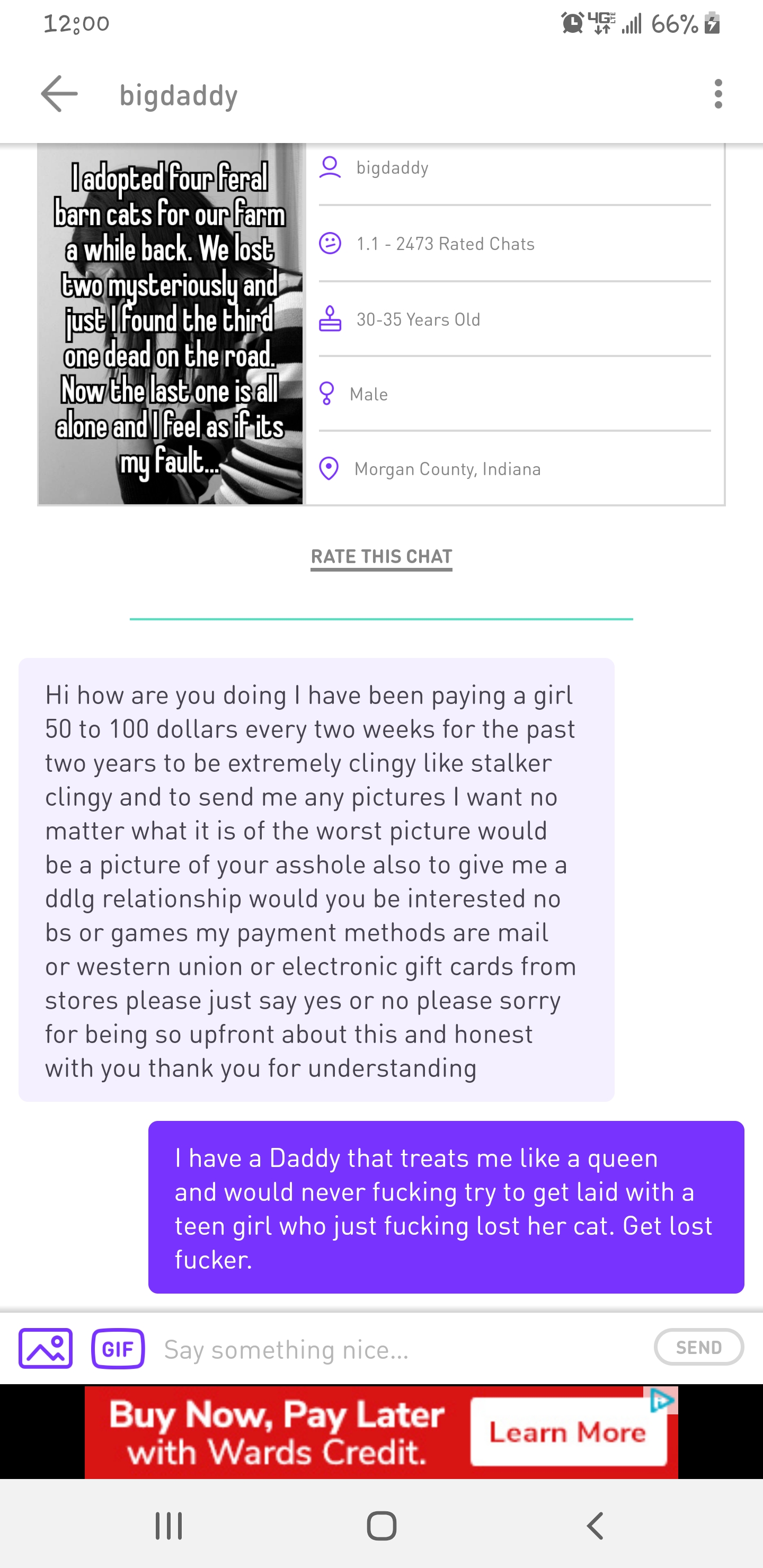Go to the home screen

[382, 1526]
